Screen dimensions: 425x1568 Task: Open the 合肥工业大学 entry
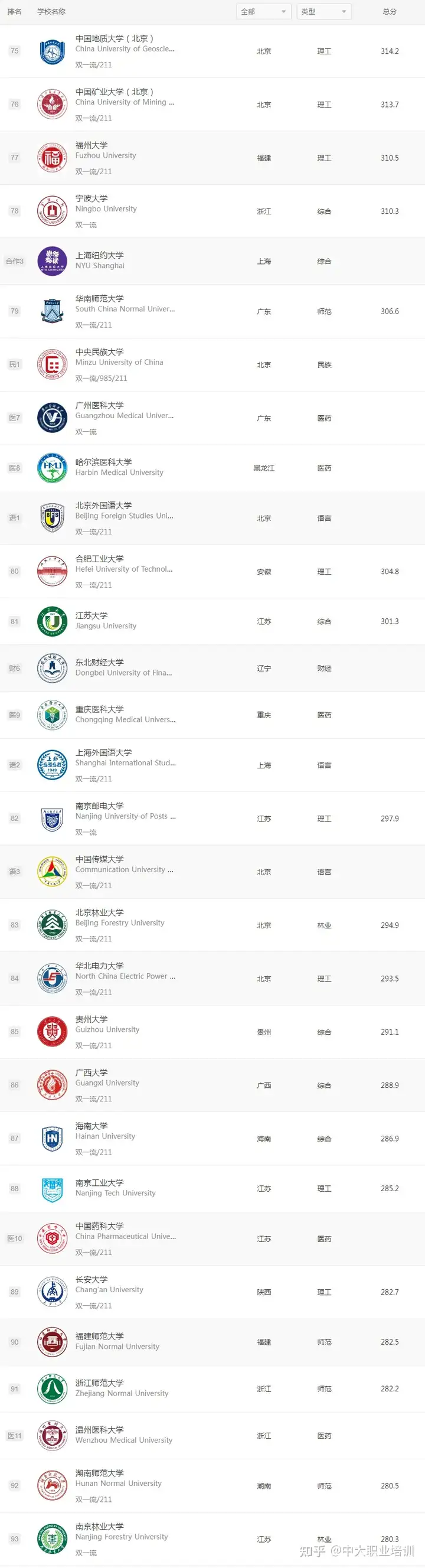(212, 572)
